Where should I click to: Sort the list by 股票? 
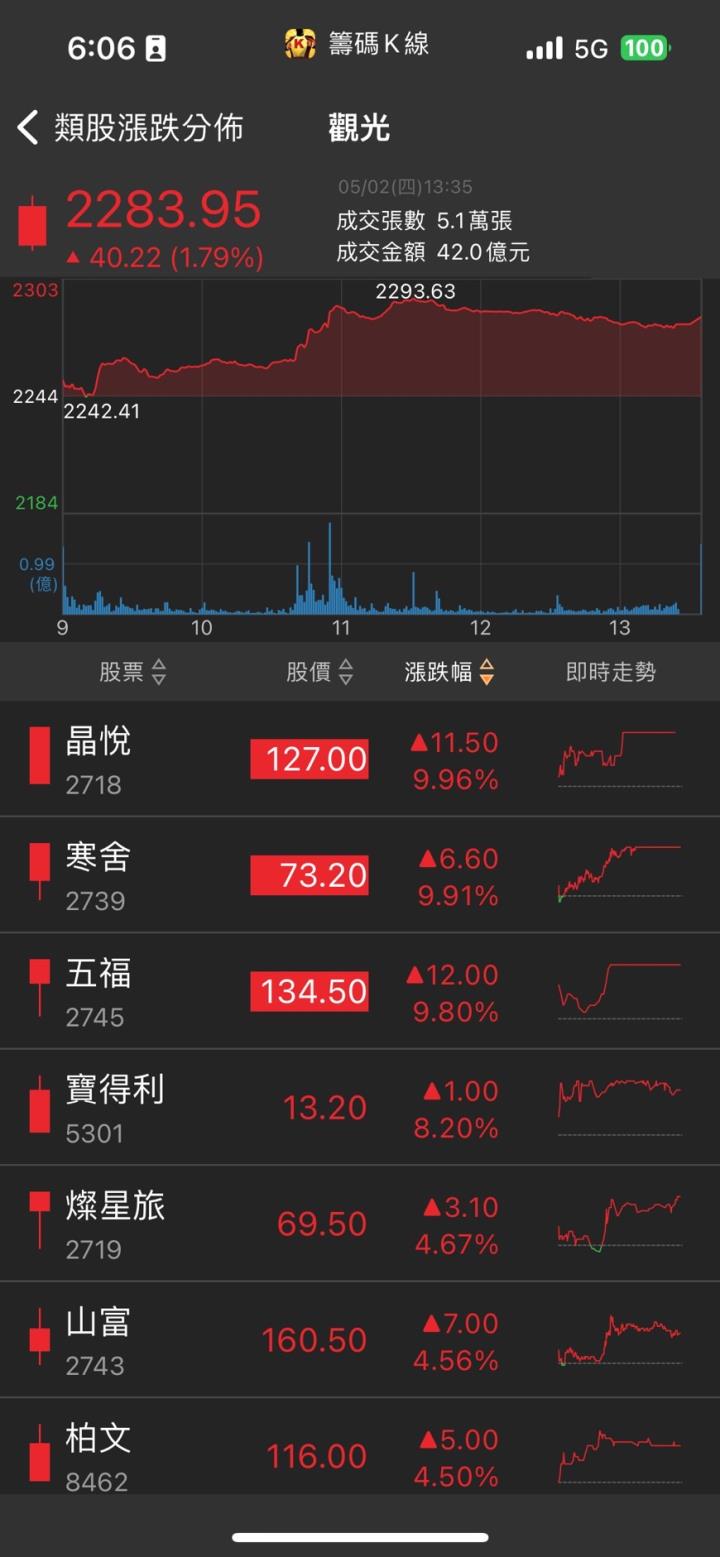(132, 672)
